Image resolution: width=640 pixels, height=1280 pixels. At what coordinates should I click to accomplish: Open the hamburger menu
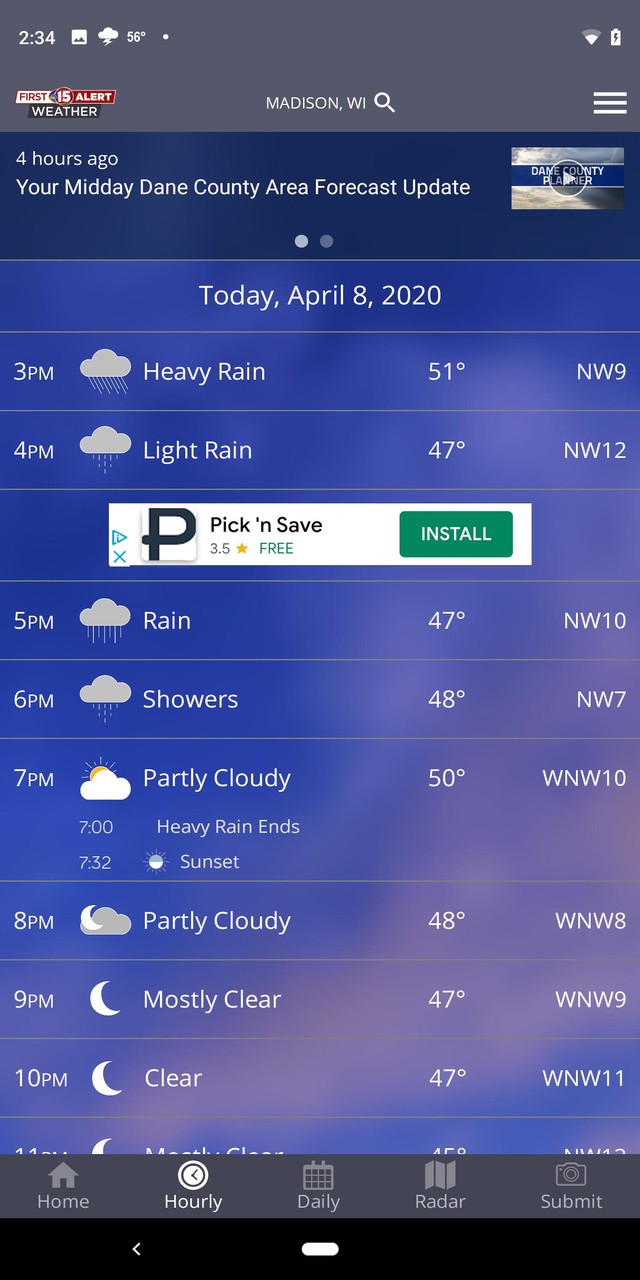[x=609, y=103]
